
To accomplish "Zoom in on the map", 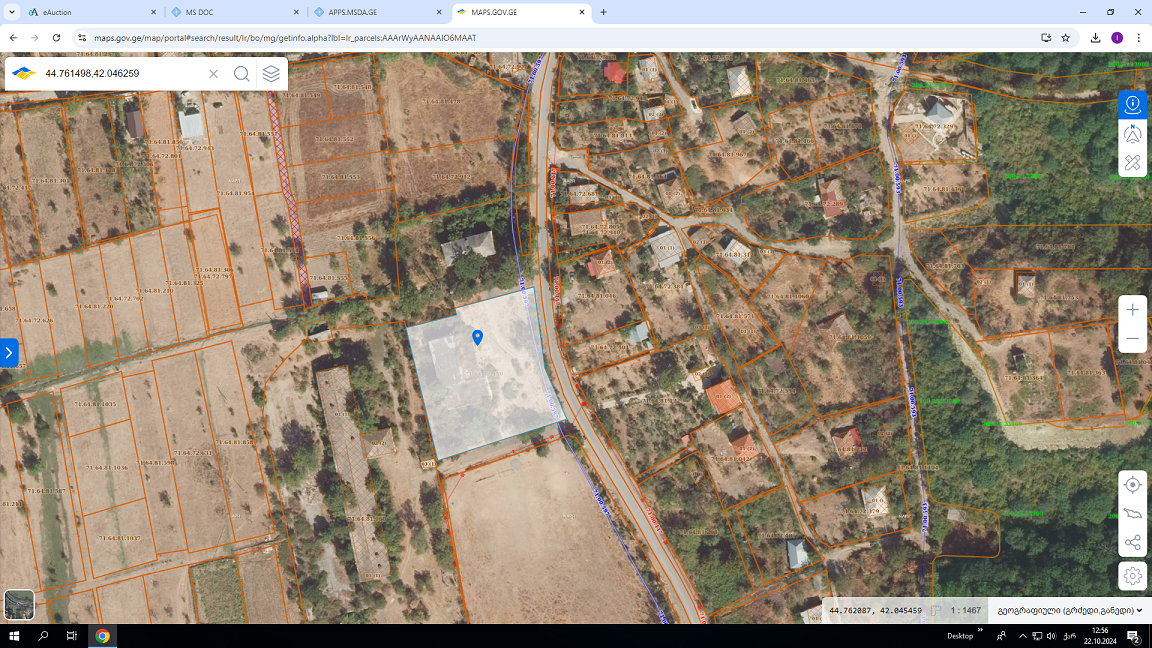I will point(1133,310).
